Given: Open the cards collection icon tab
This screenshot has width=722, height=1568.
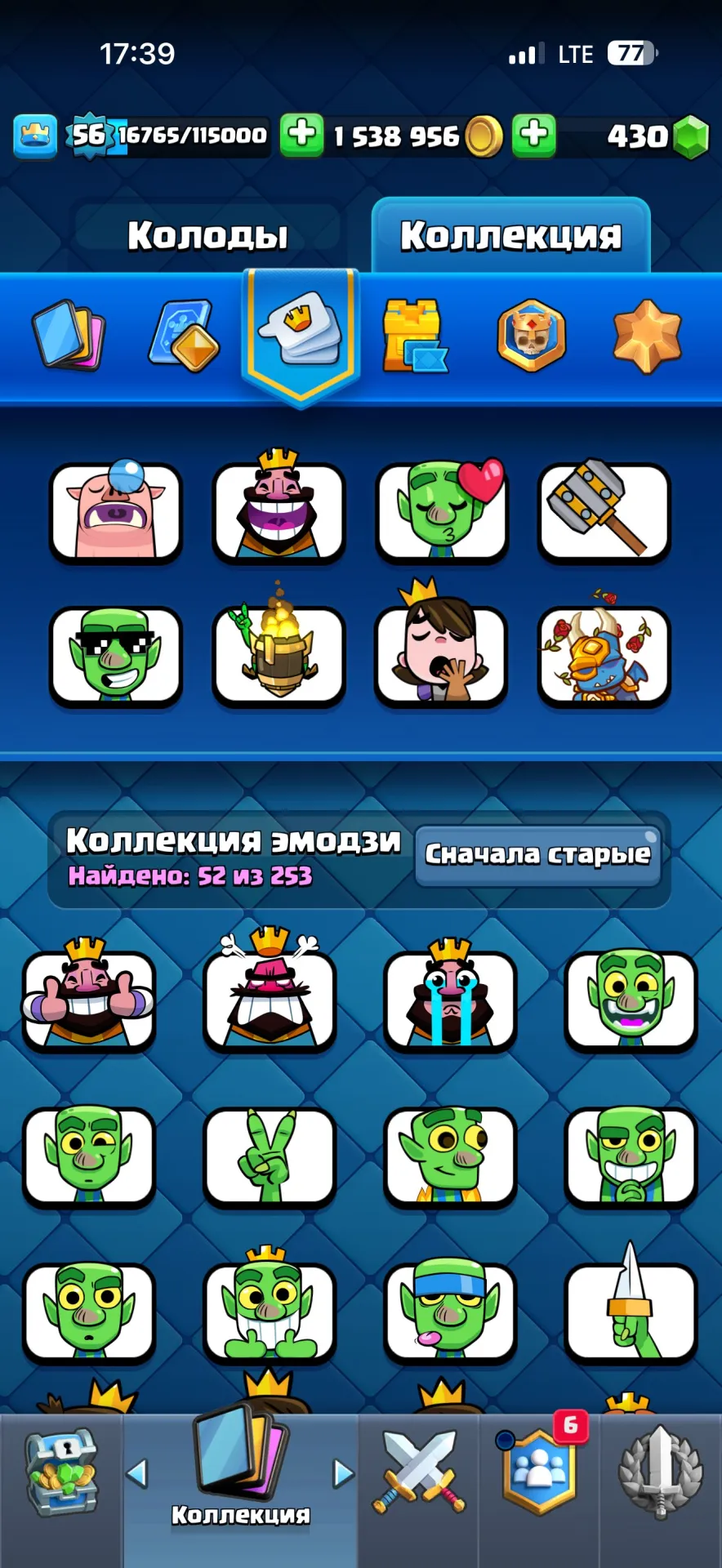Looking at the screenshot, I should 69,336.
